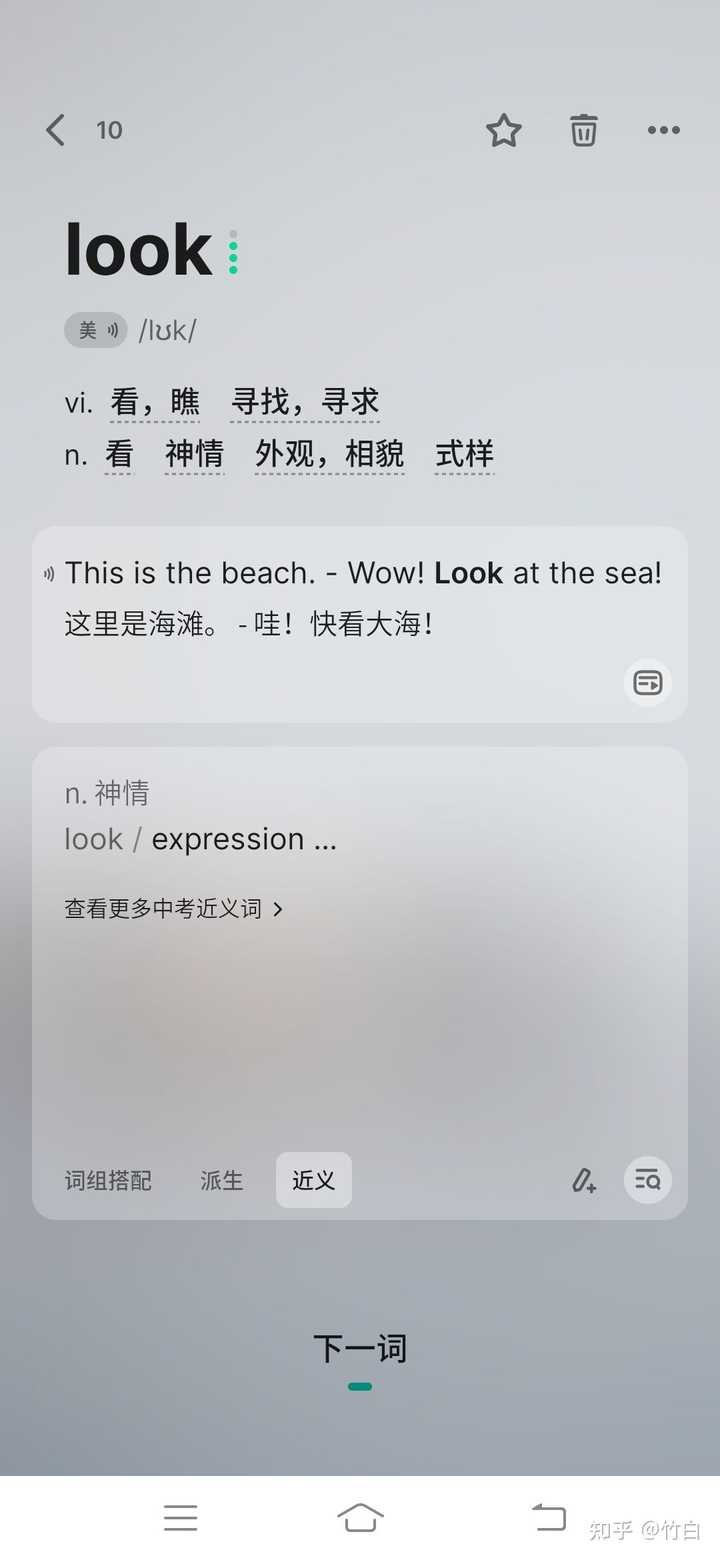720x1560 pixels.
Task: Play audio of the example sentence
Action: click(x=49, y=574)
